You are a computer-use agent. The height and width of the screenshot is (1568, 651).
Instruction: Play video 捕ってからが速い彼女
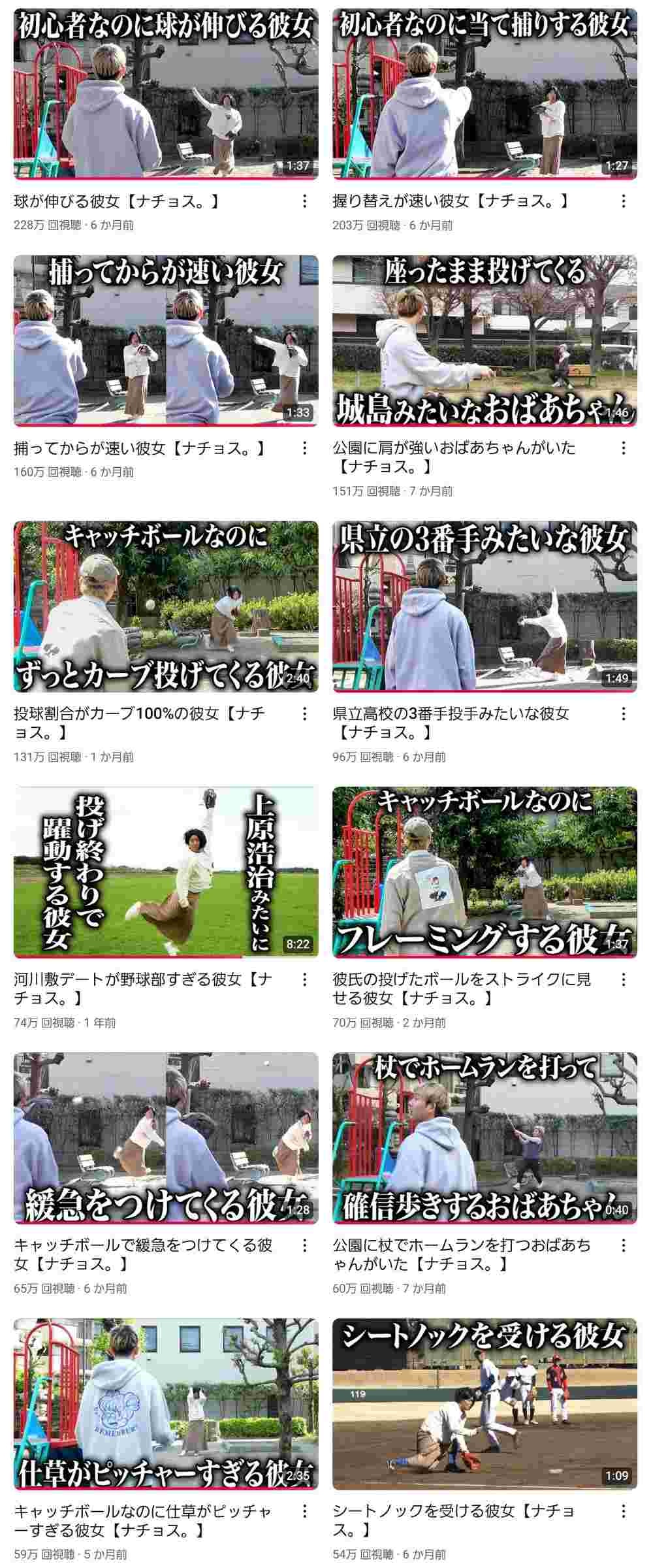(166, 340)
